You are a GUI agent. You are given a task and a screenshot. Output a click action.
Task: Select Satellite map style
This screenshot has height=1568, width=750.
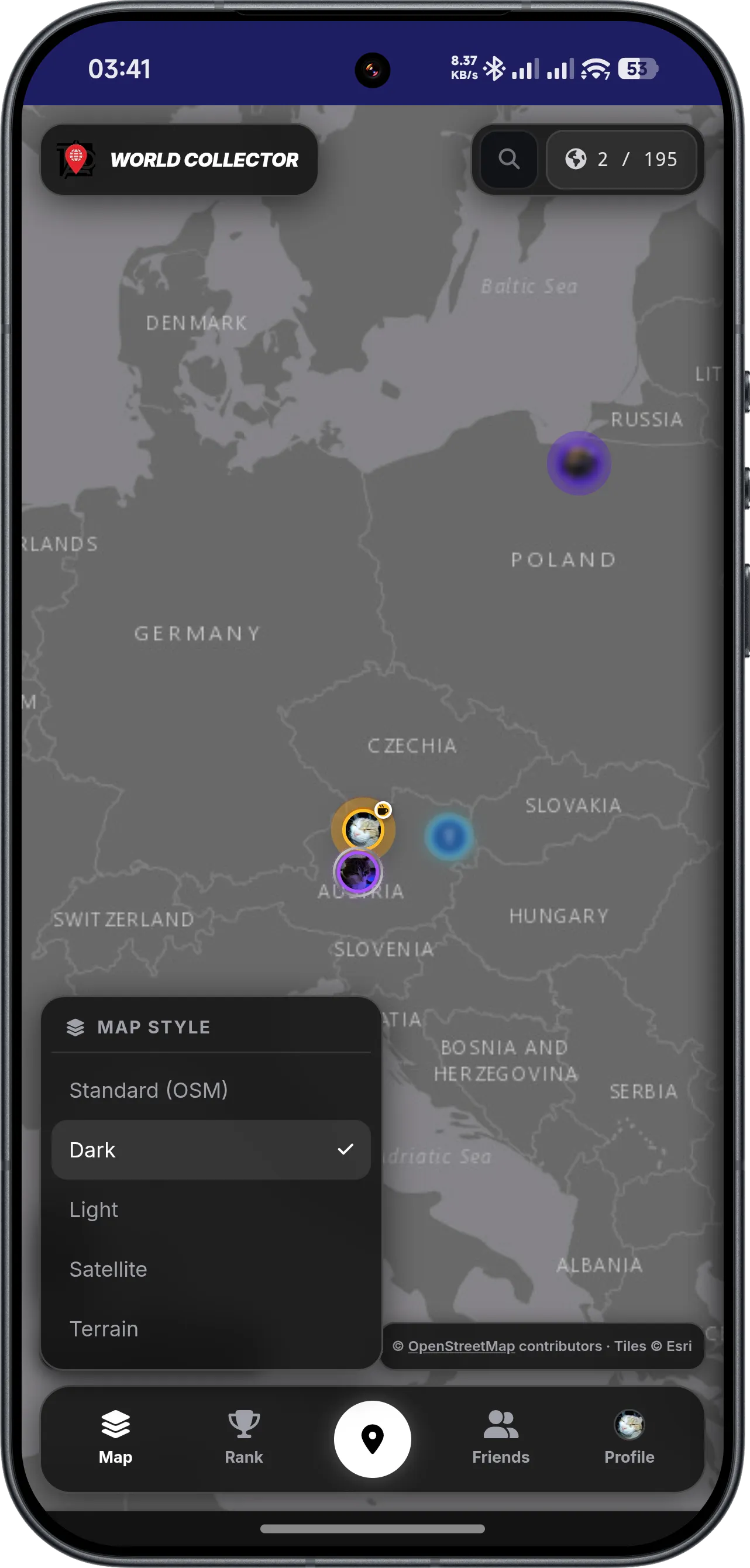(x=211, y=1269)
